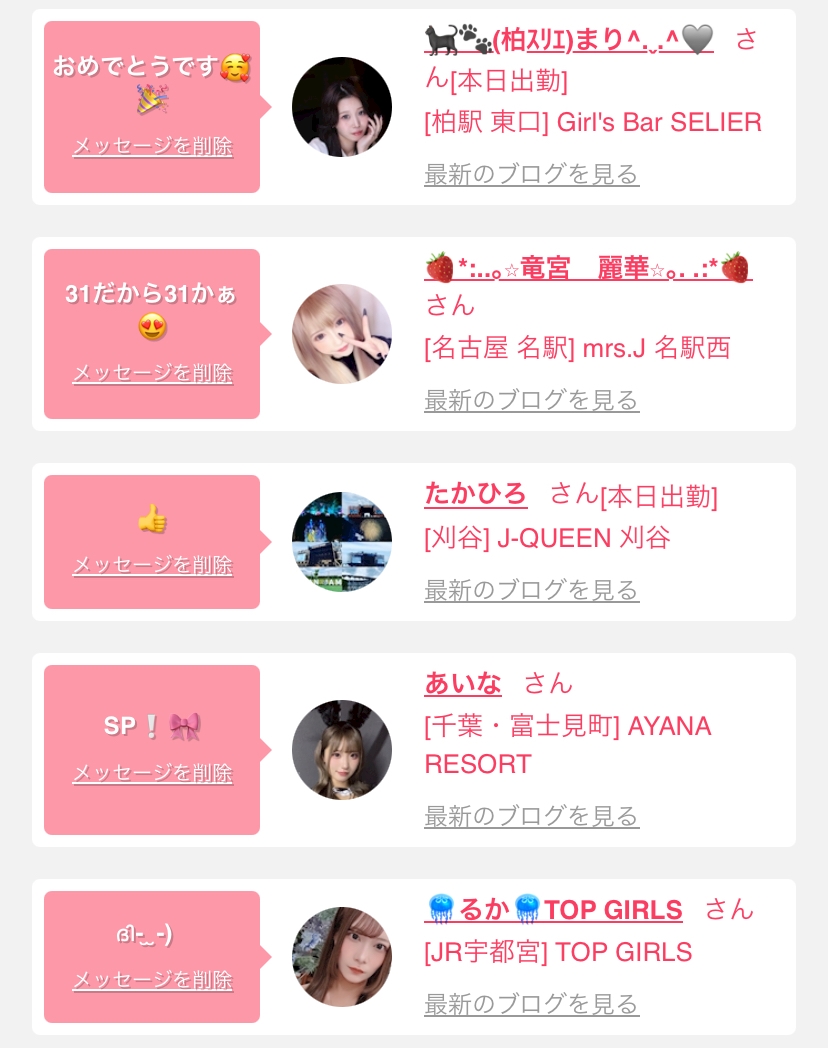Tap 竜宮 麗華's round profile photo
Image resolution: width=828 pixels, height=1048 pixels.
(x=341, y=334)
